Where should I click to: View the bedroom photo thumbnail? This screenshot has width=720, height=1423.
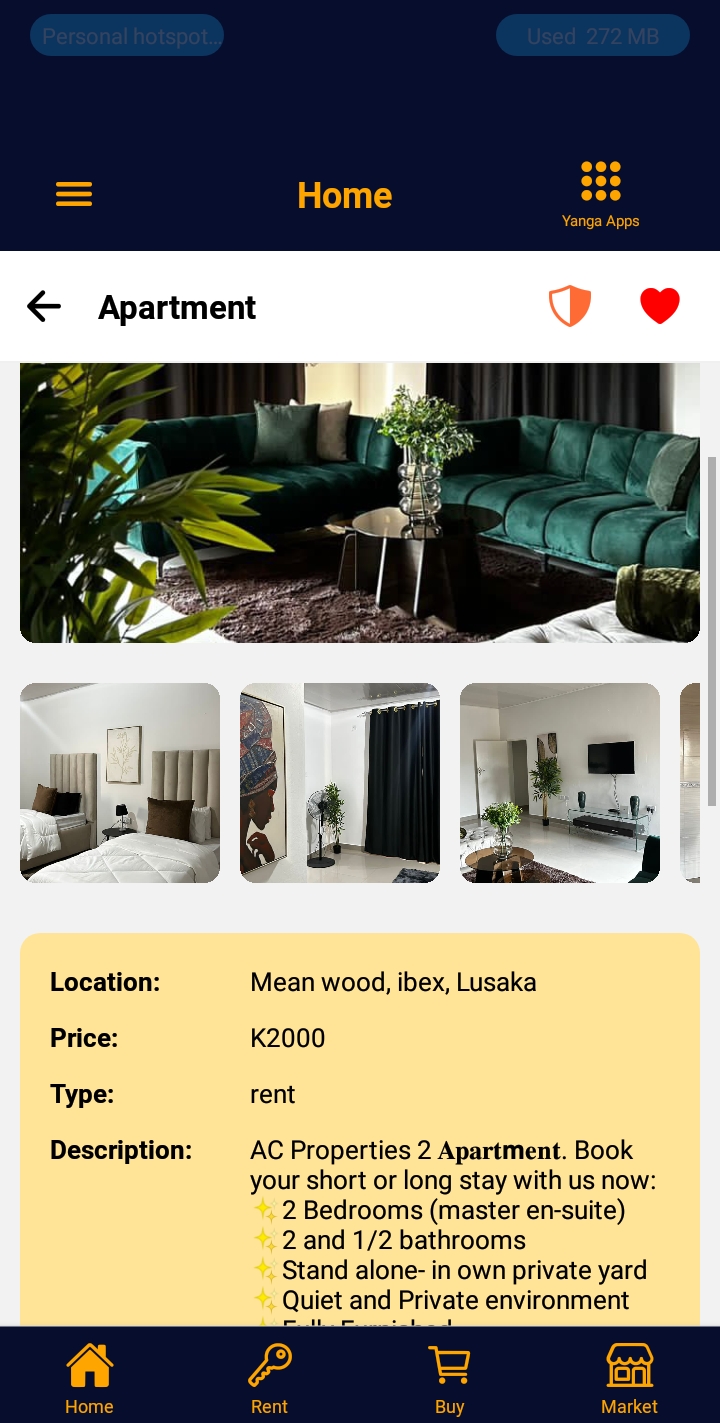pyautogui.click(x=120, y=783)
